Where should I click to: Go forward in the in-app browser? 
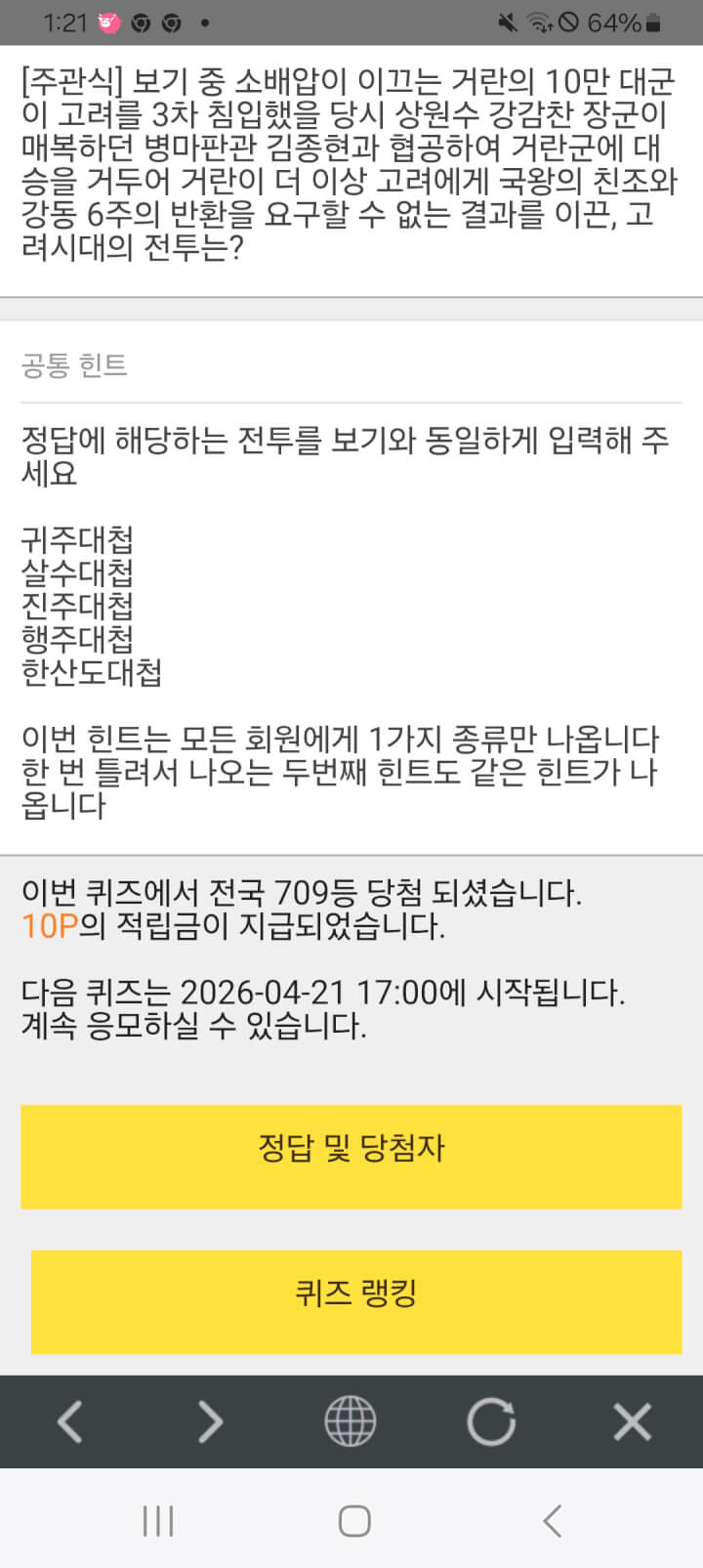(210, 1421)
